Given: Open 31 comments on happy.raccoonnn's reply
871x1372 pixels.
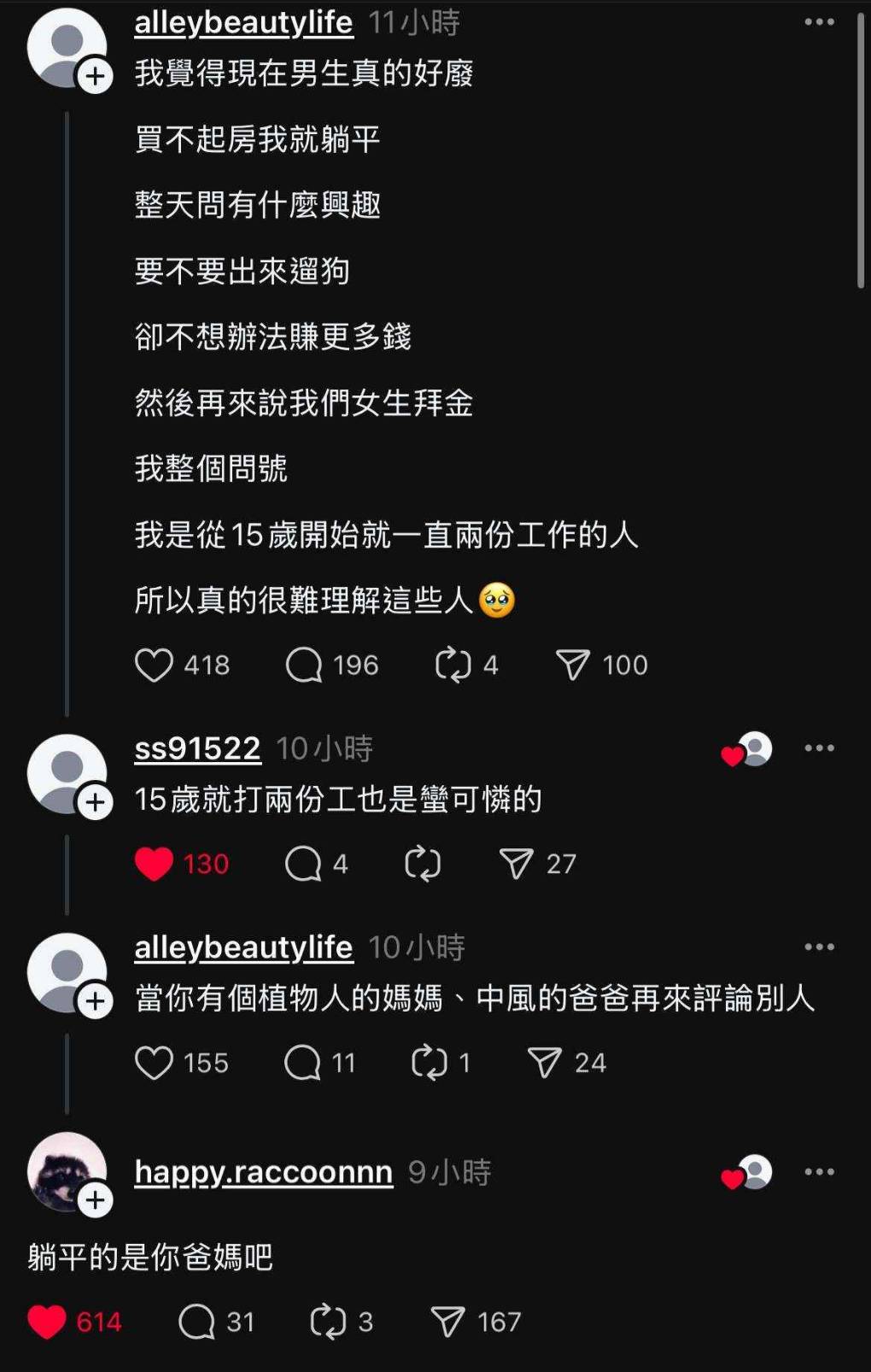Looking at the screenshot, I should (196, 1322).
